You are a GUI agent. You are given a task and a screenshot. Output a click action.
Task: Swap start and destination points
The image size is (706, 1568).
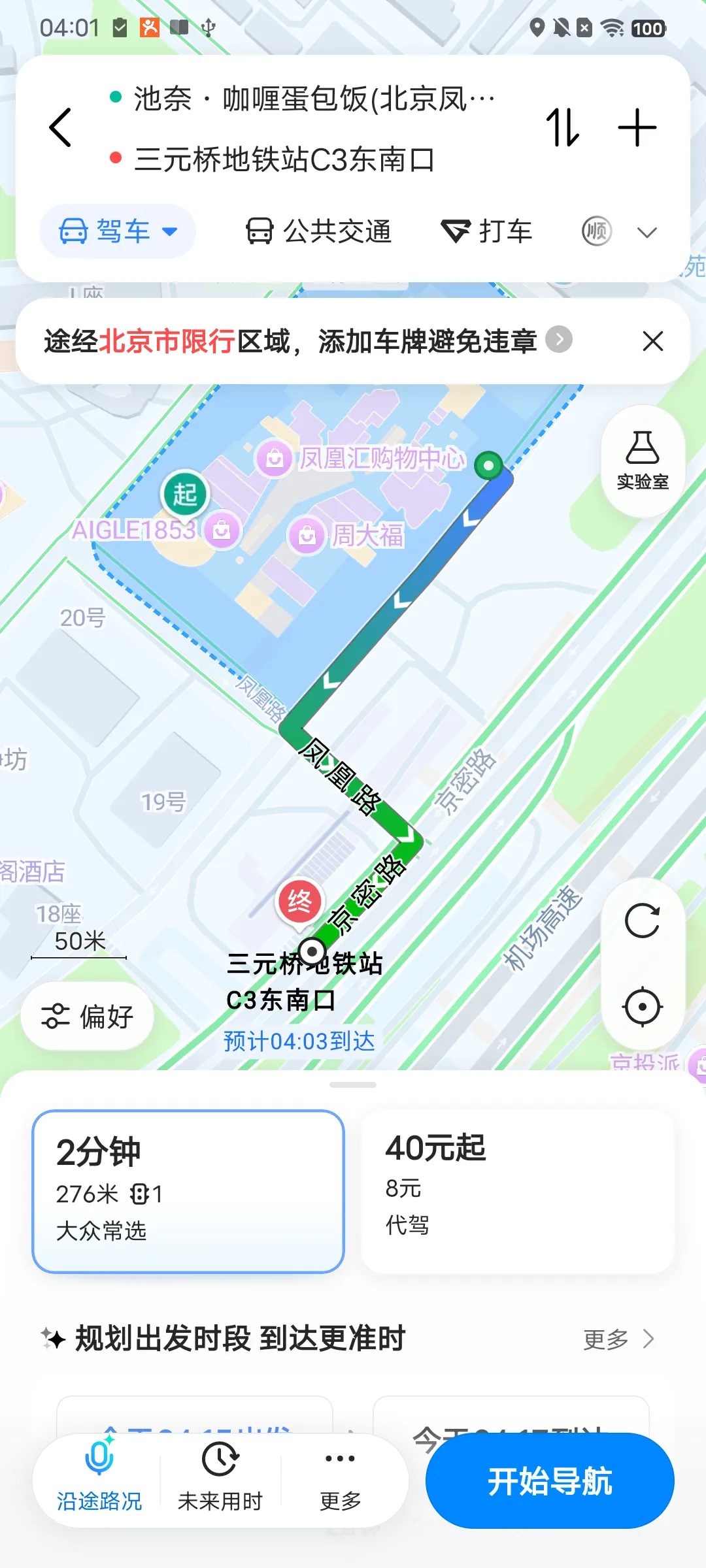(x=563, y=127)
